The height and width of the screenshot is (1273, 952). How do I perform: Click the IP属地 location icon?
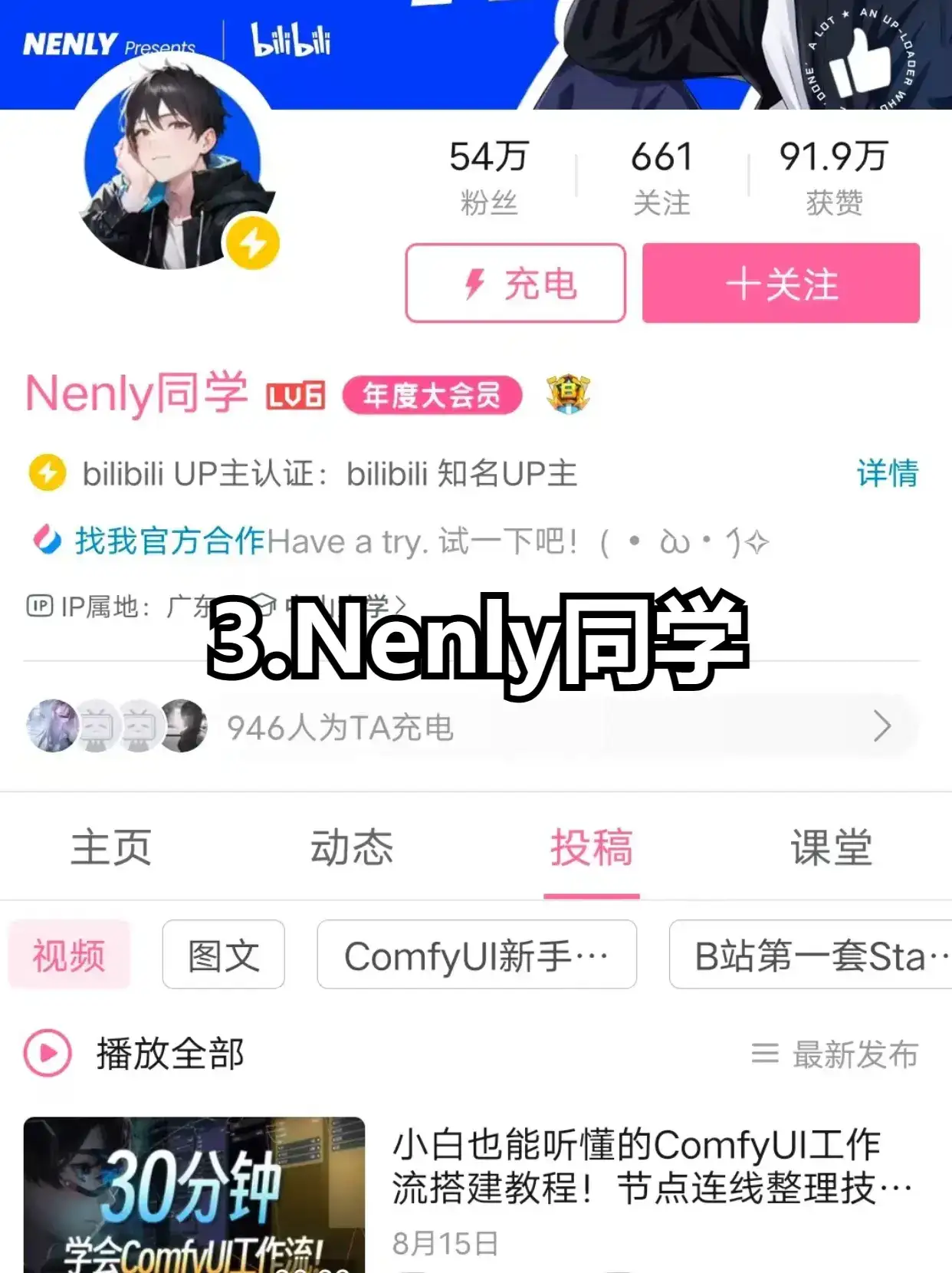tap(41, 603)
